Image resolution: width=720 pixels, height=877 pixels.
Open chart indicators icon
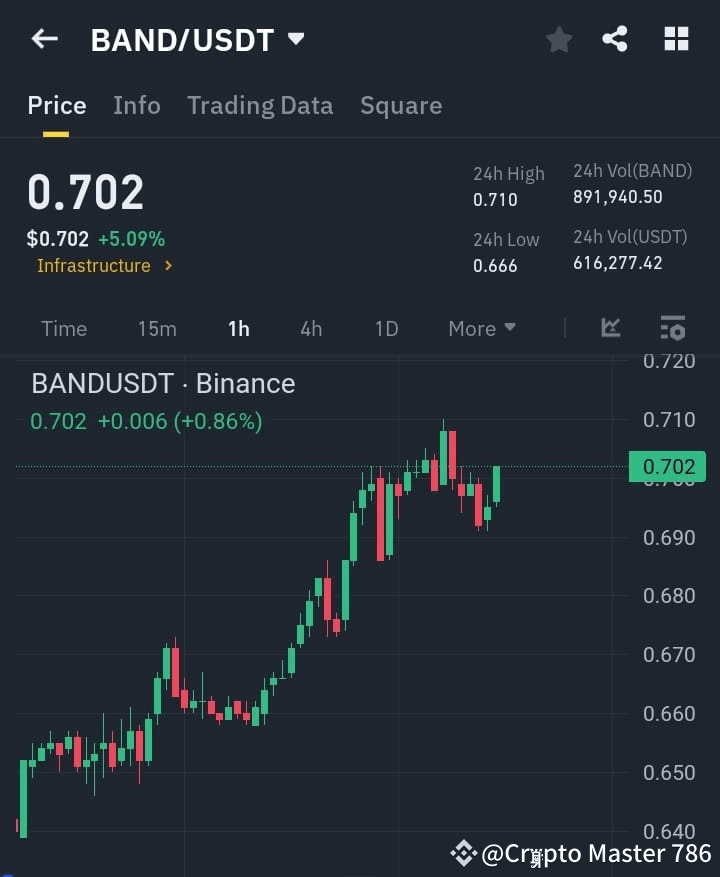point(610,328)
